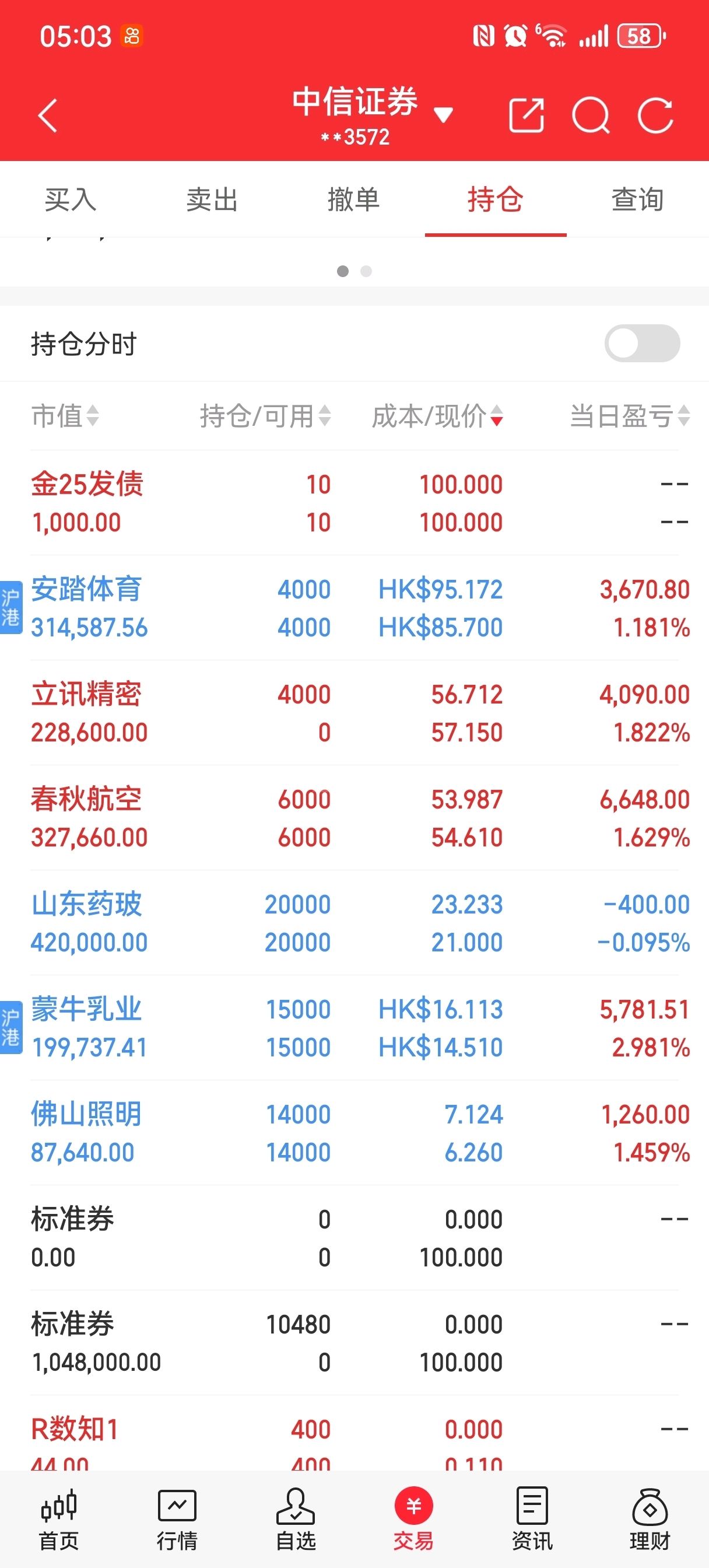Tap the share icon in header

(526, 114)
